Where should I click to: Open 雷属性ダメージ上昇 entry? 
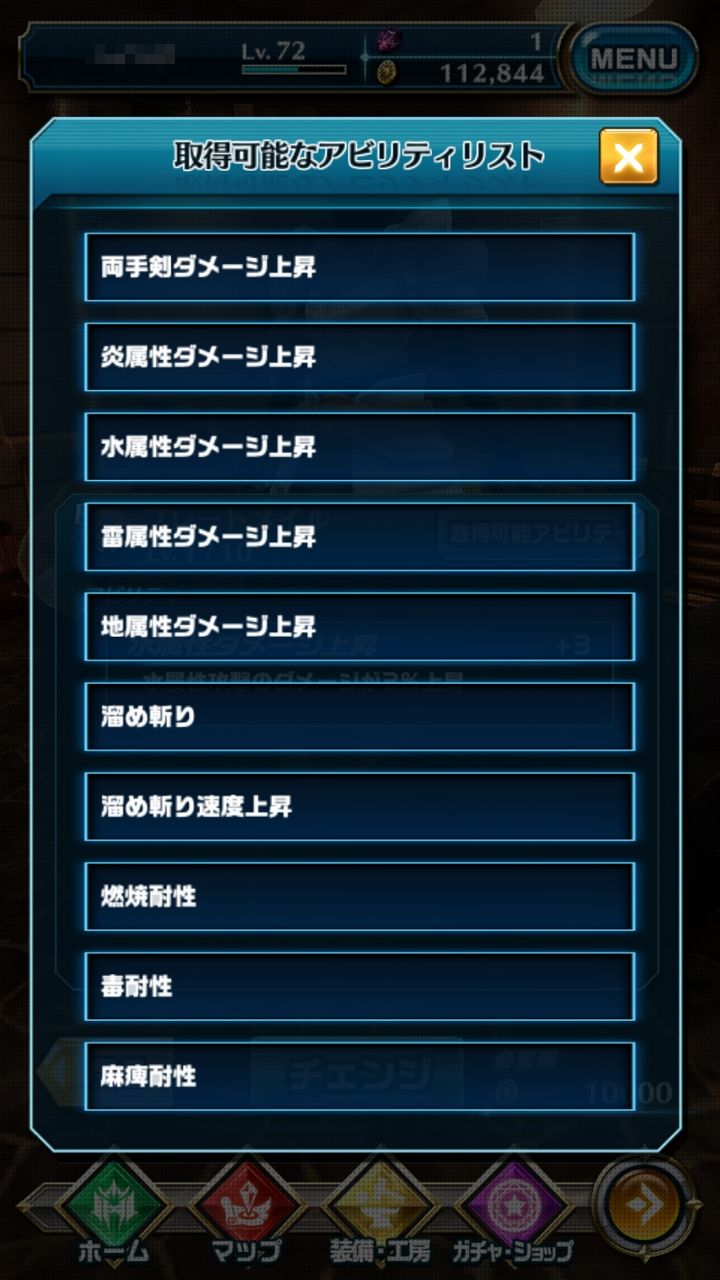click(359, 537)
